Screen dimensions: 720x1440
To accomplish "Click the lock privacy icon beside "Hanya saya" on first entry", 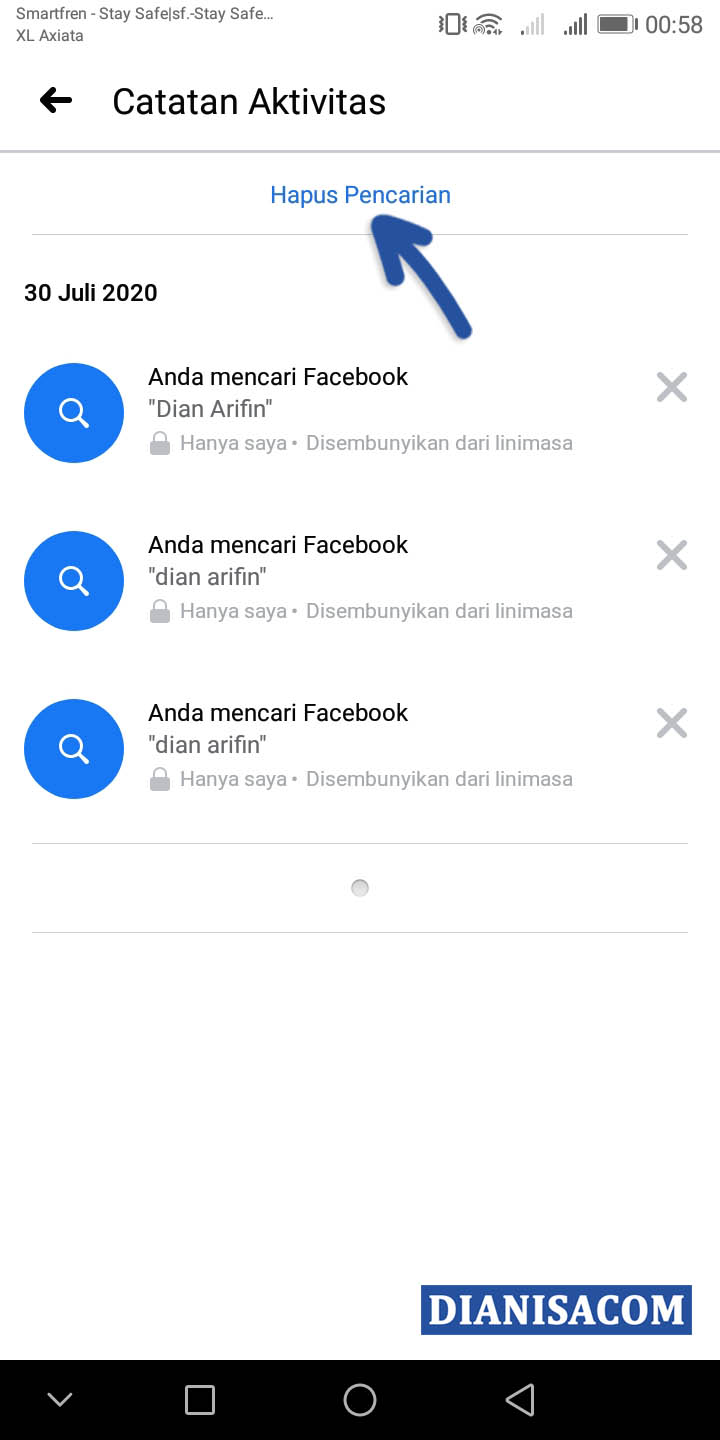I will tap(160, 442).
